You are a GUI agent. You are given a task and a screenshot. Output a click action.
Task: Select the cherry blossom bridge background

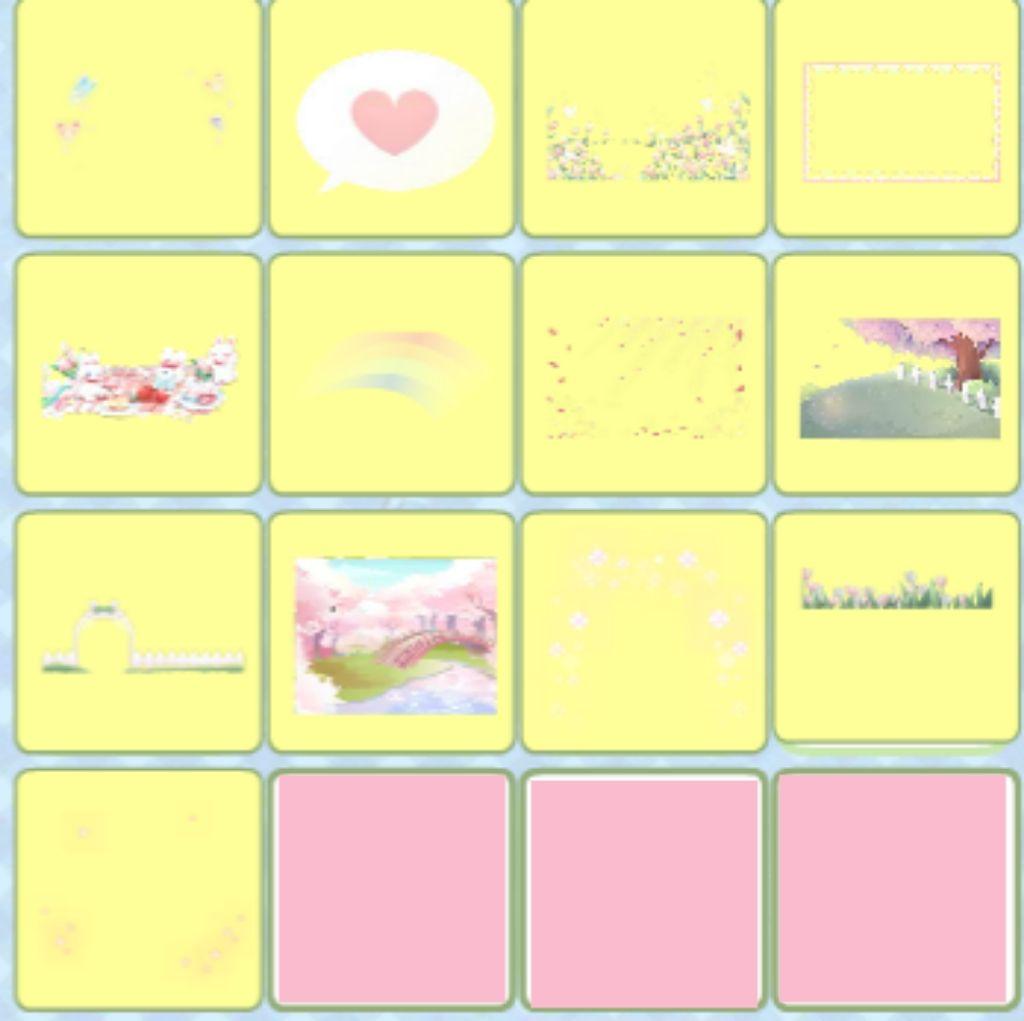(x=392, y=634)
